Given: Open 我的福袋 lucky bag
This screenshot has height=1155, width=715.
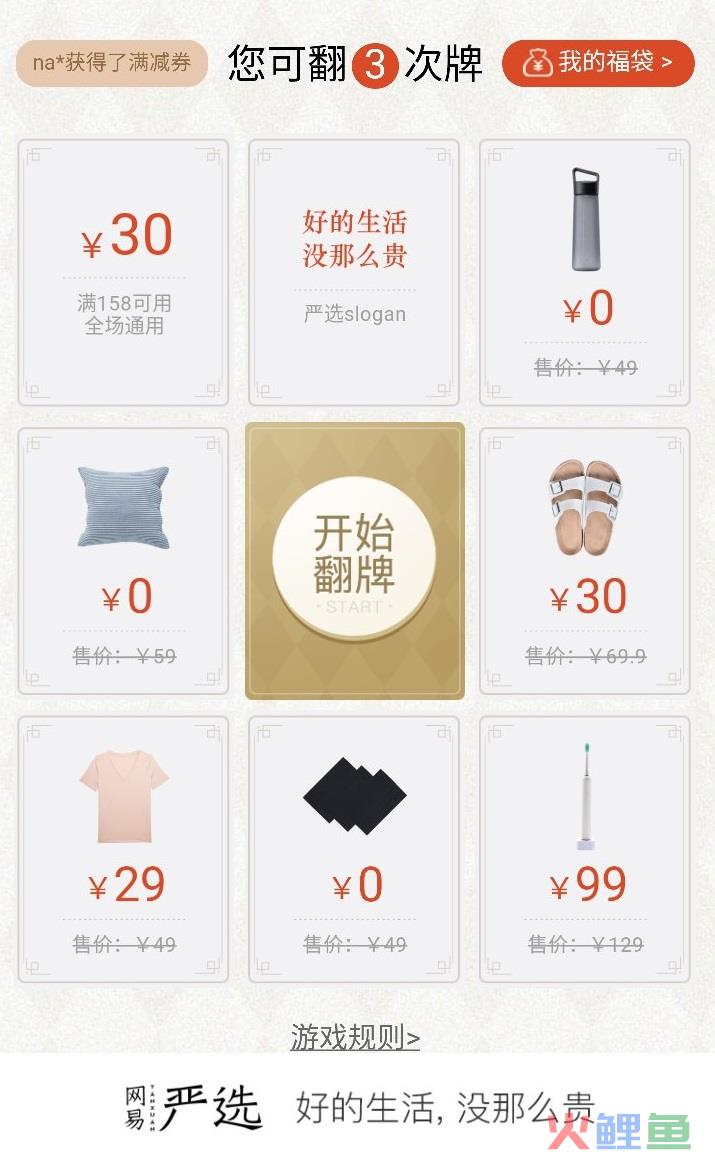Looking at the screenshot, I should pos(598,63).
